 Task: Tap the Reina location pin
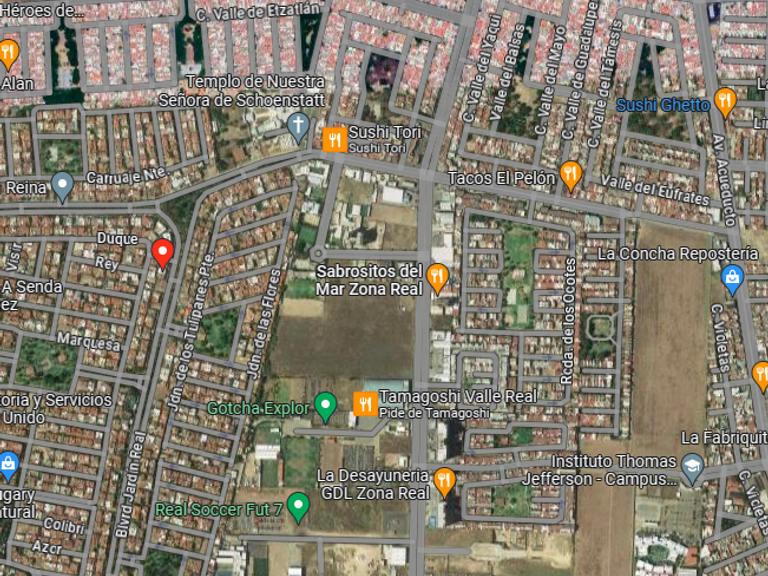point(62,186)
